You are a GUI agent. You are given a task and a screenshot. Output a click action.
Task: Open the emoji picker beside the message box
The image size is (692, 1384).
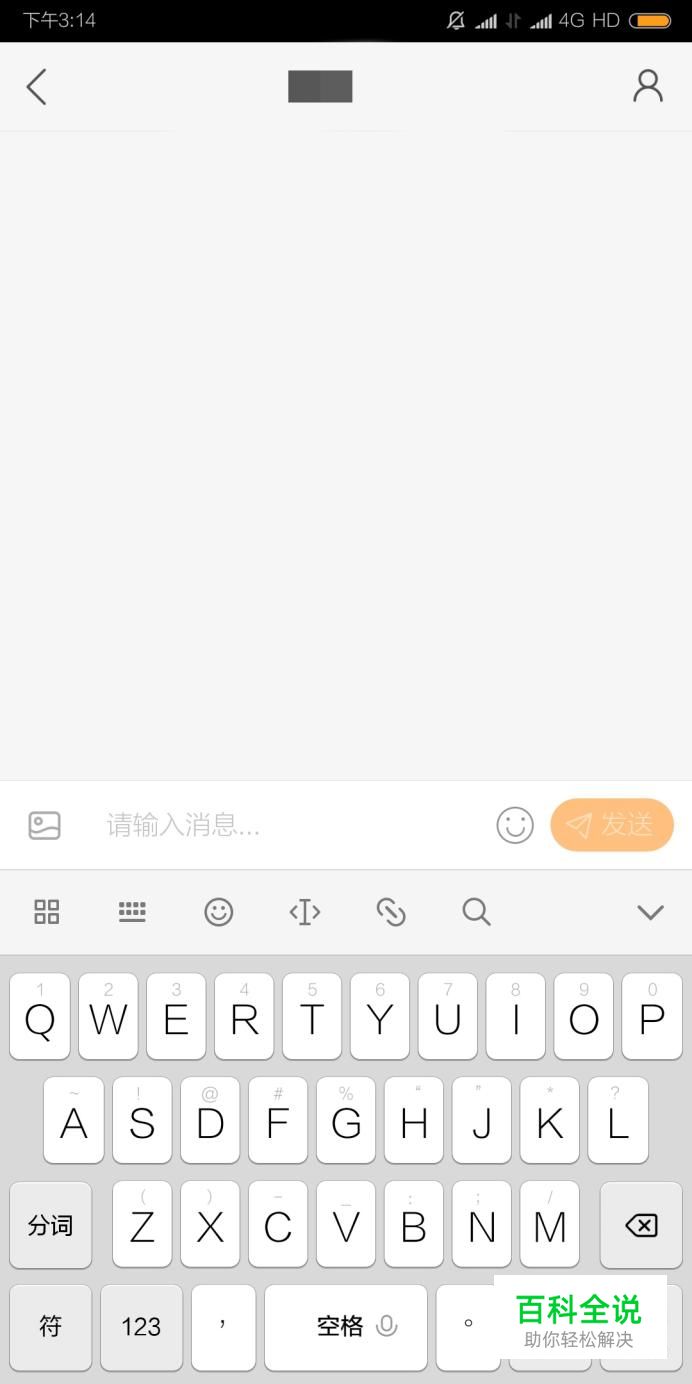515,825
